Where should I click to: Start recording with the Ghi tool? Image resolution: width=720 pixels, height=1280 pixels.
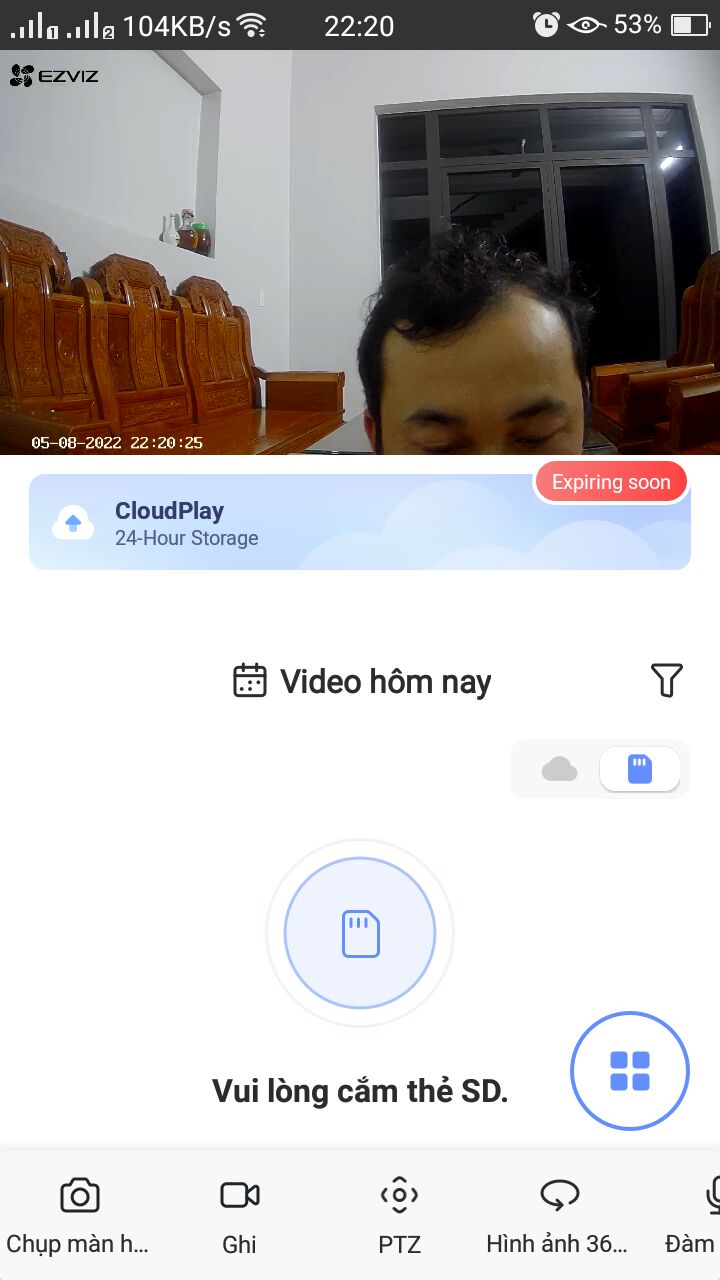(238, 1210)
